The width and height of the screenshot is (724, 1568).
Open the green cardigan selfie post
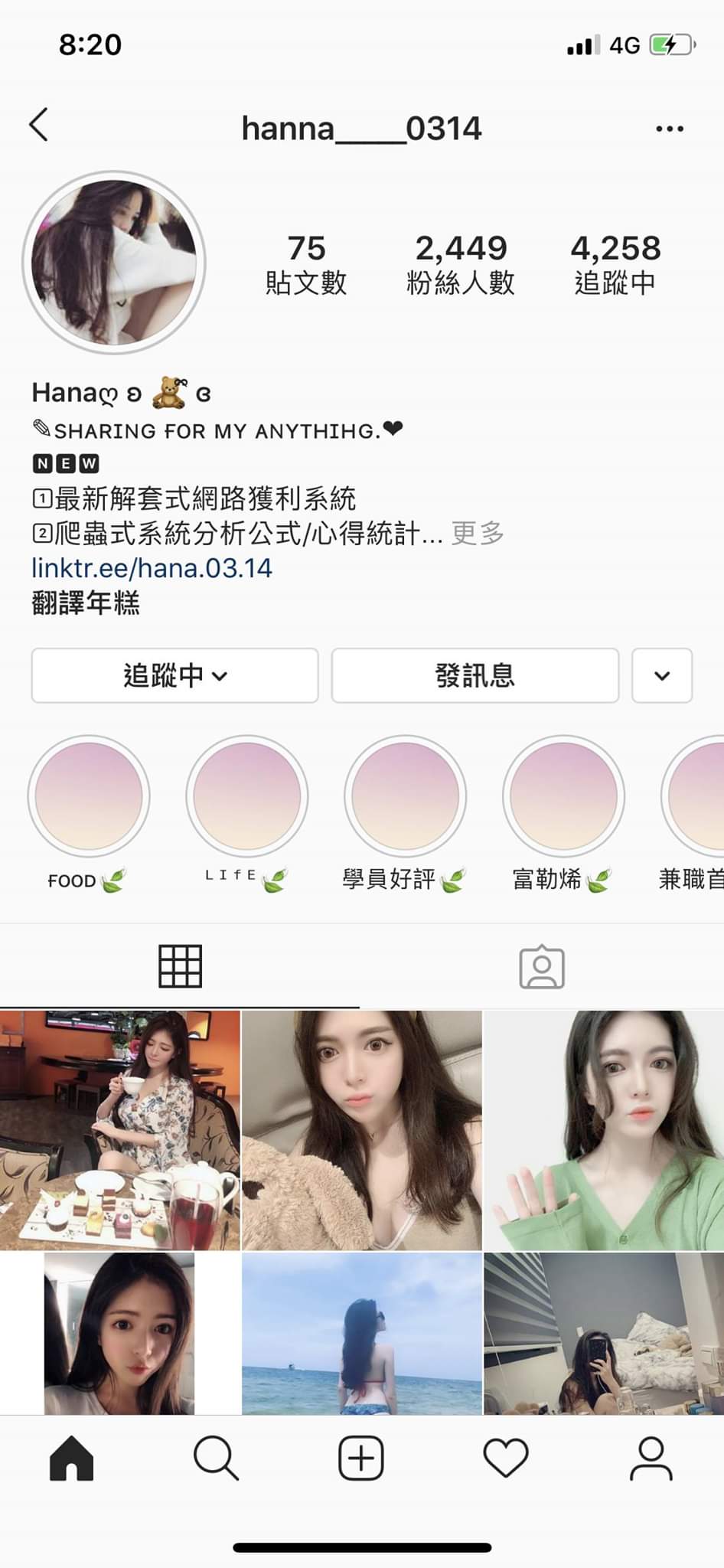point(604,1130)
